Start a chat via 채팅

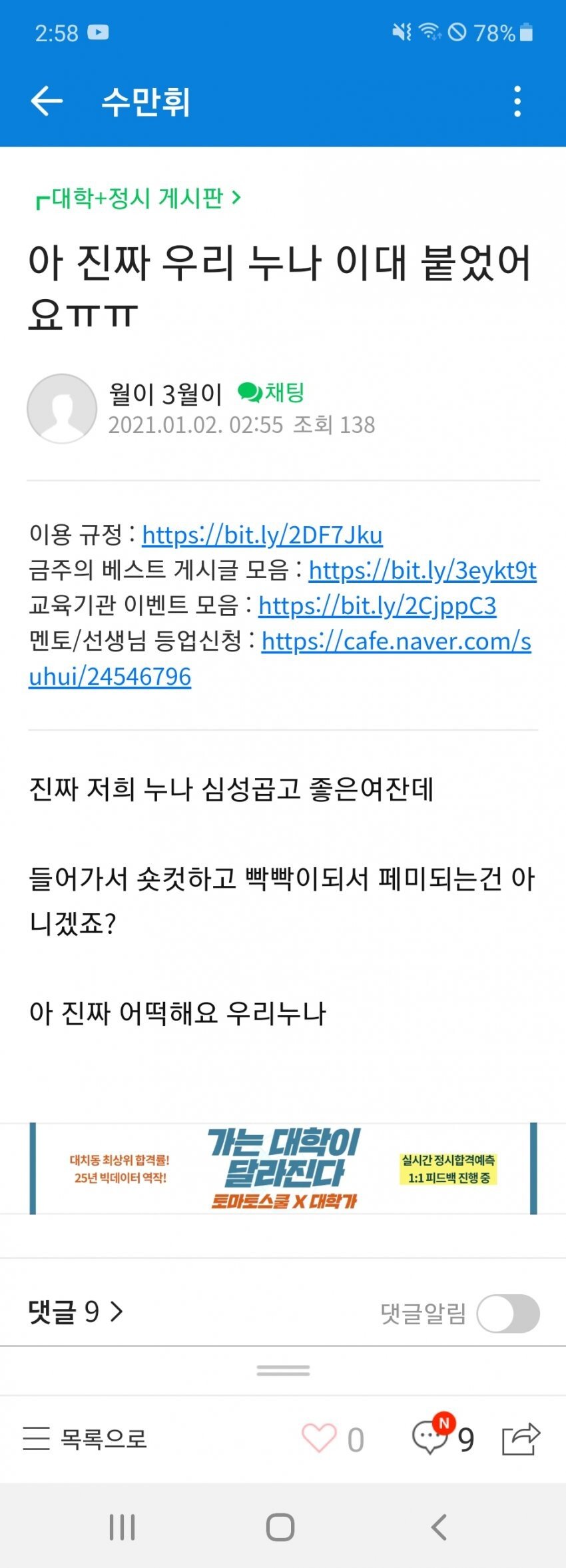tap(272, 392)
